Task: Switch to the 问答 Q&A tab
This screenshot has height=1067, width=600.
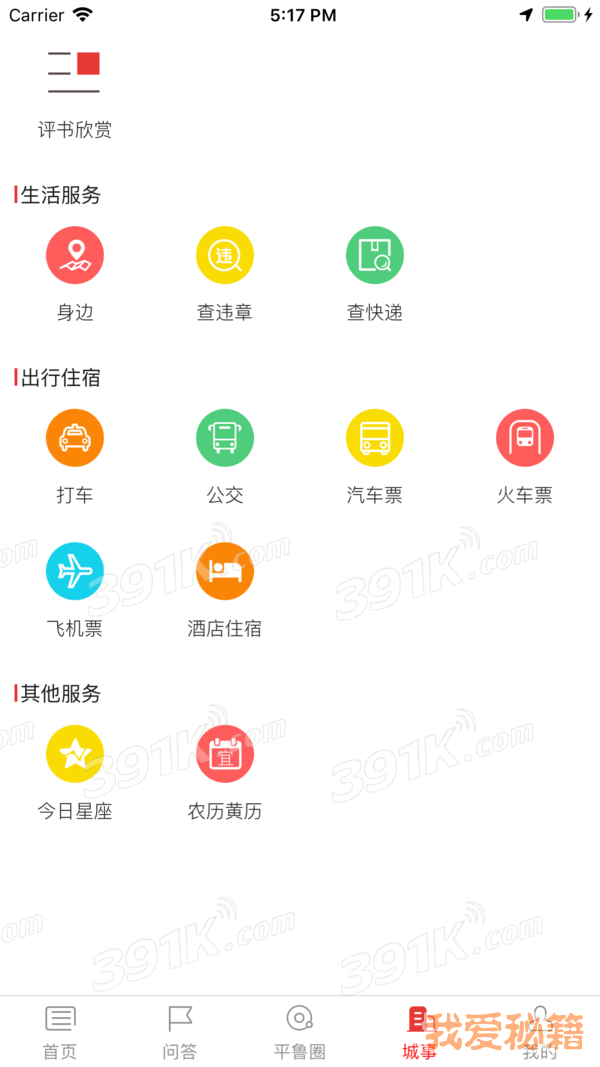Action: (x=180, y=1032)
